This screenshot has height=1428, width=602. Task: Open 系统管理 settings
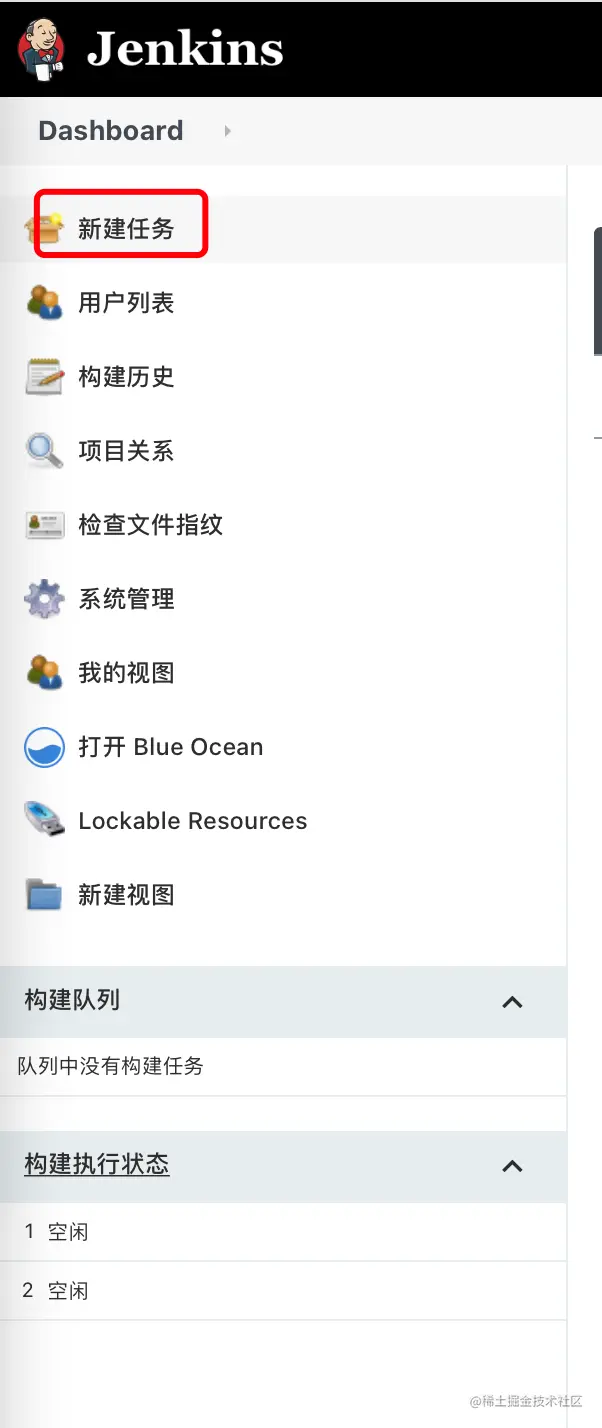coord(126,599)
